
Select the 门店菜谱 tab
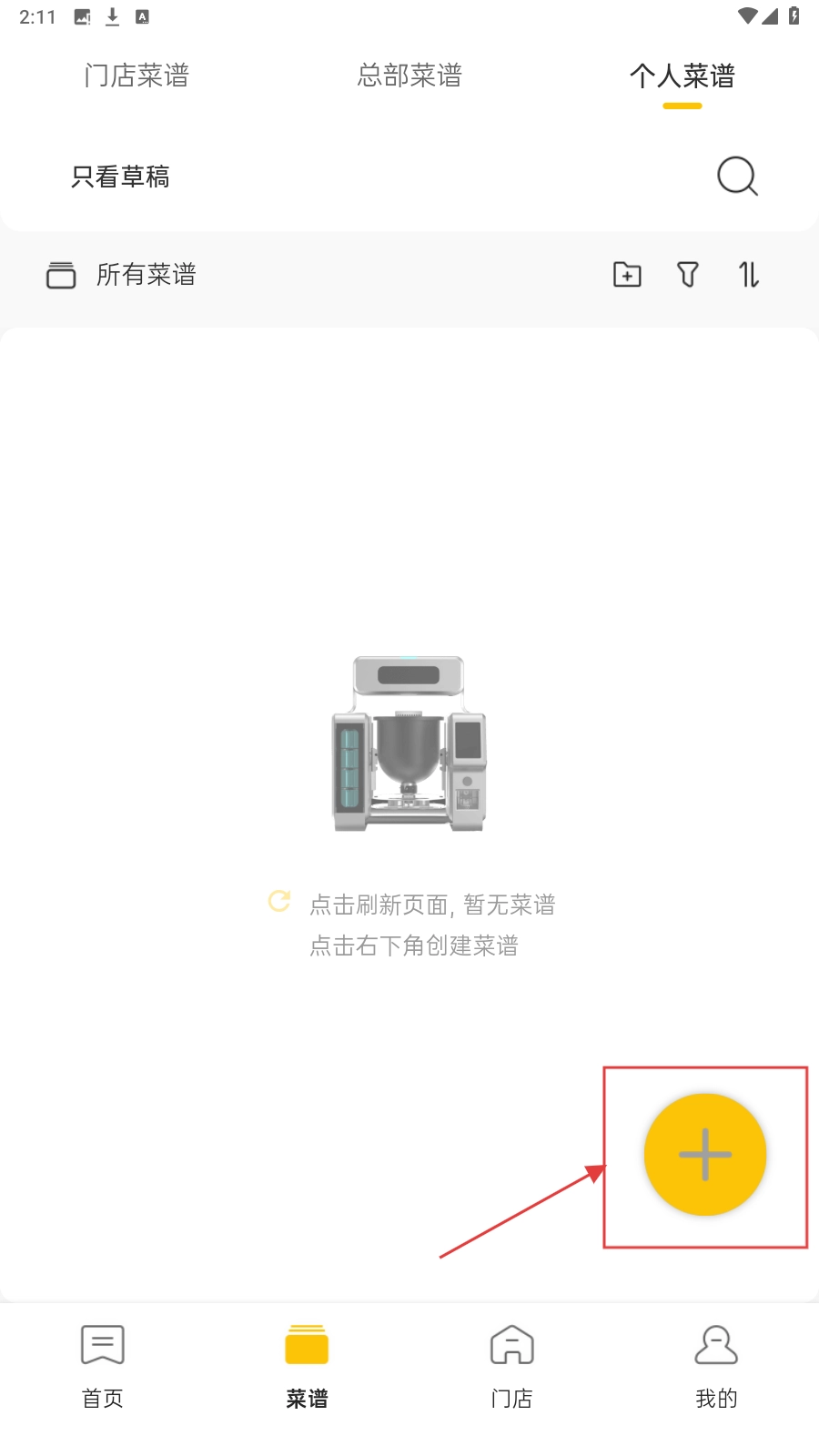pos(136,76)
